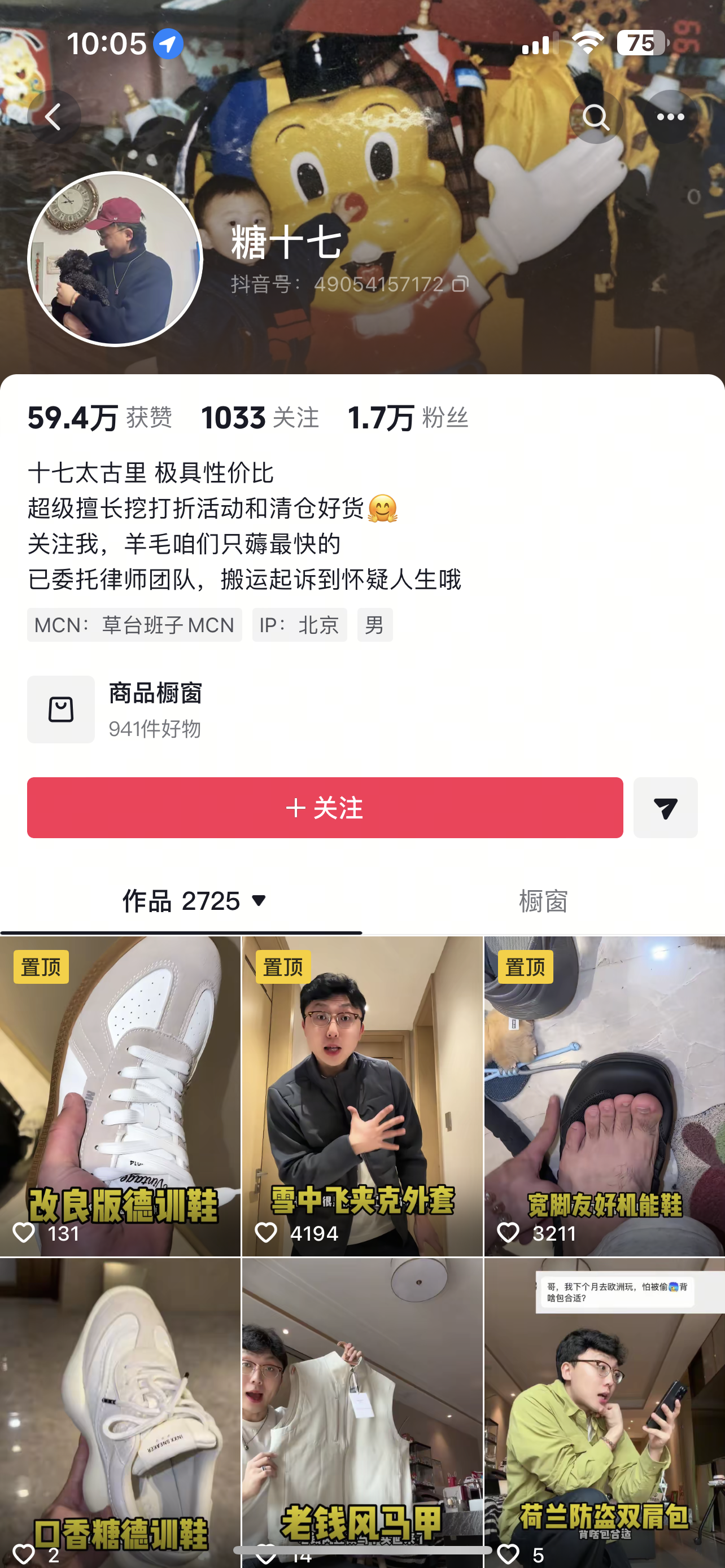Open the 1033 关注 following list
725x1568 pixels.
pyautogui.click(x=260, y=418)
